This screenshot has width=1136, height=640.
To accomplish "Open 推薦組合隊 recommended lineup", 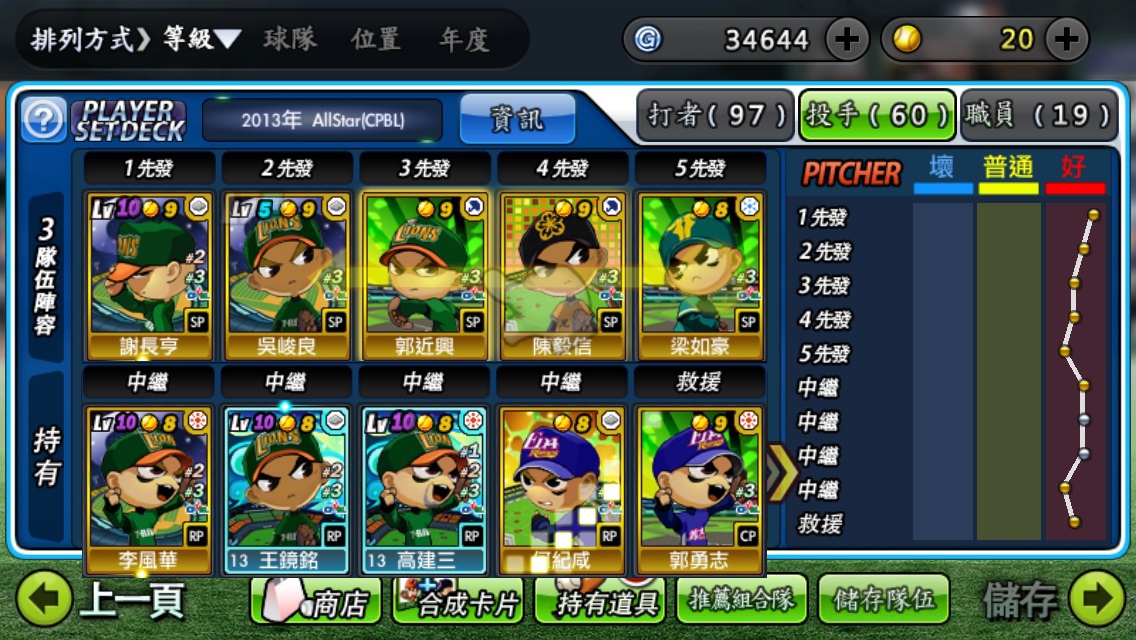I will [741, 599].
